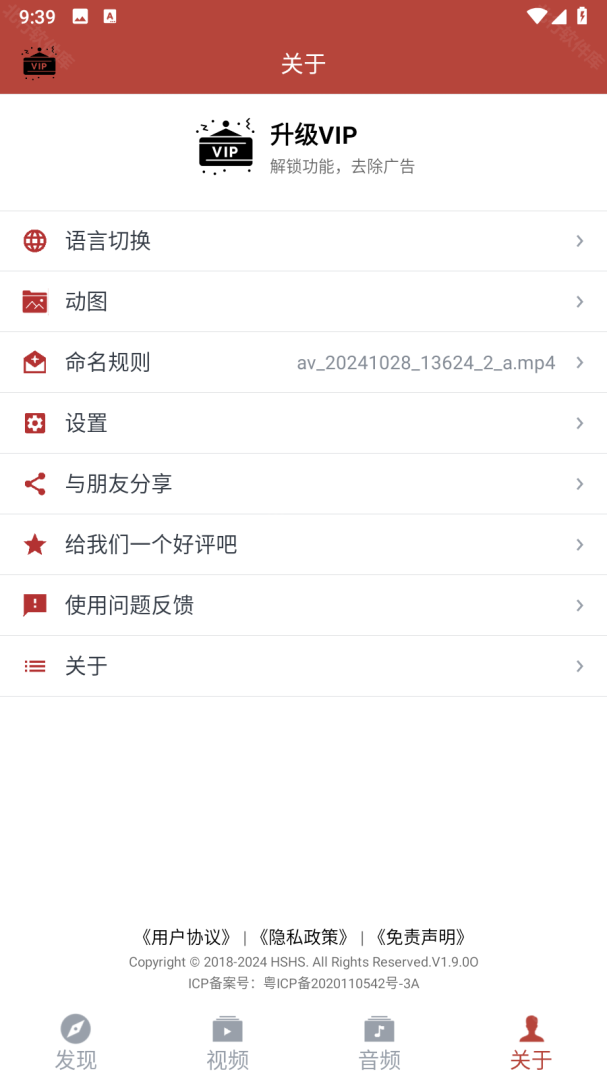The width and height of the screenshot is (607, 1080).
Task: Open the 关于 list row
Action: coord(303,665)
